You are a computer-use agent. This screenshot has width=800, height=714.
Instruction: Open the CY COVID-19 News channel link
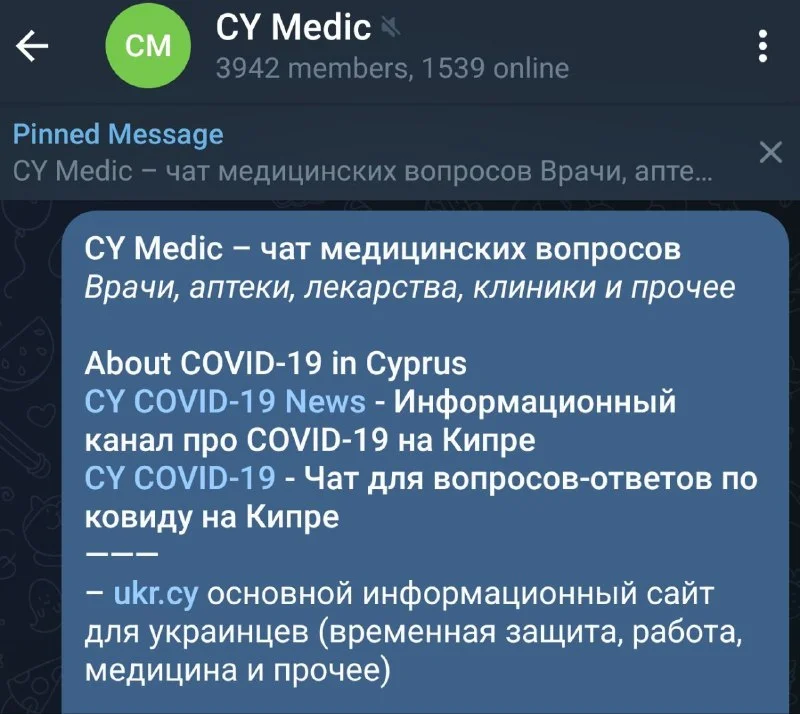click(225, 402)
